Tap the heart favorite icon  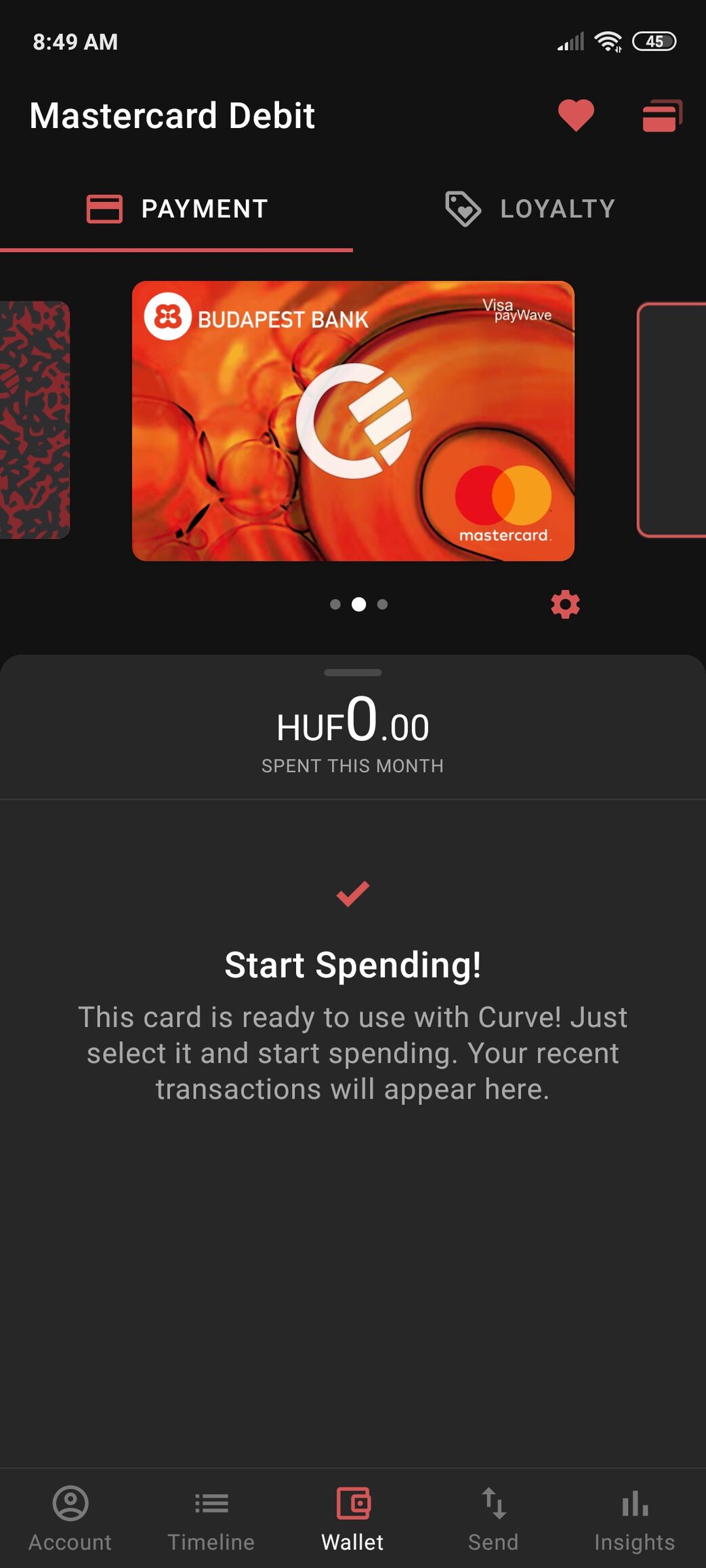click(x=576, y=115)
